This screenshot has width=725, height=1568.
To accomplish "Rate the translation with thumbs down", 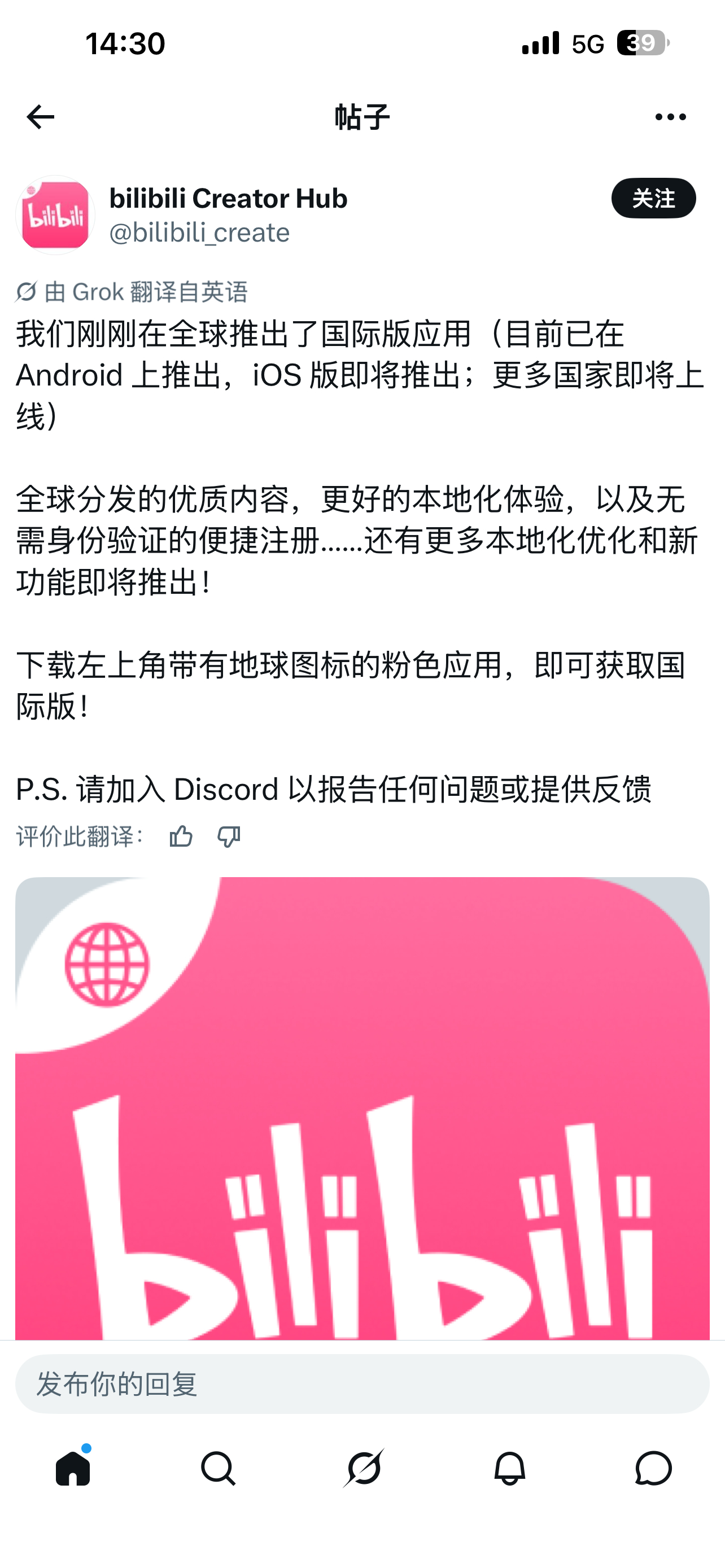I will (229, 837).
